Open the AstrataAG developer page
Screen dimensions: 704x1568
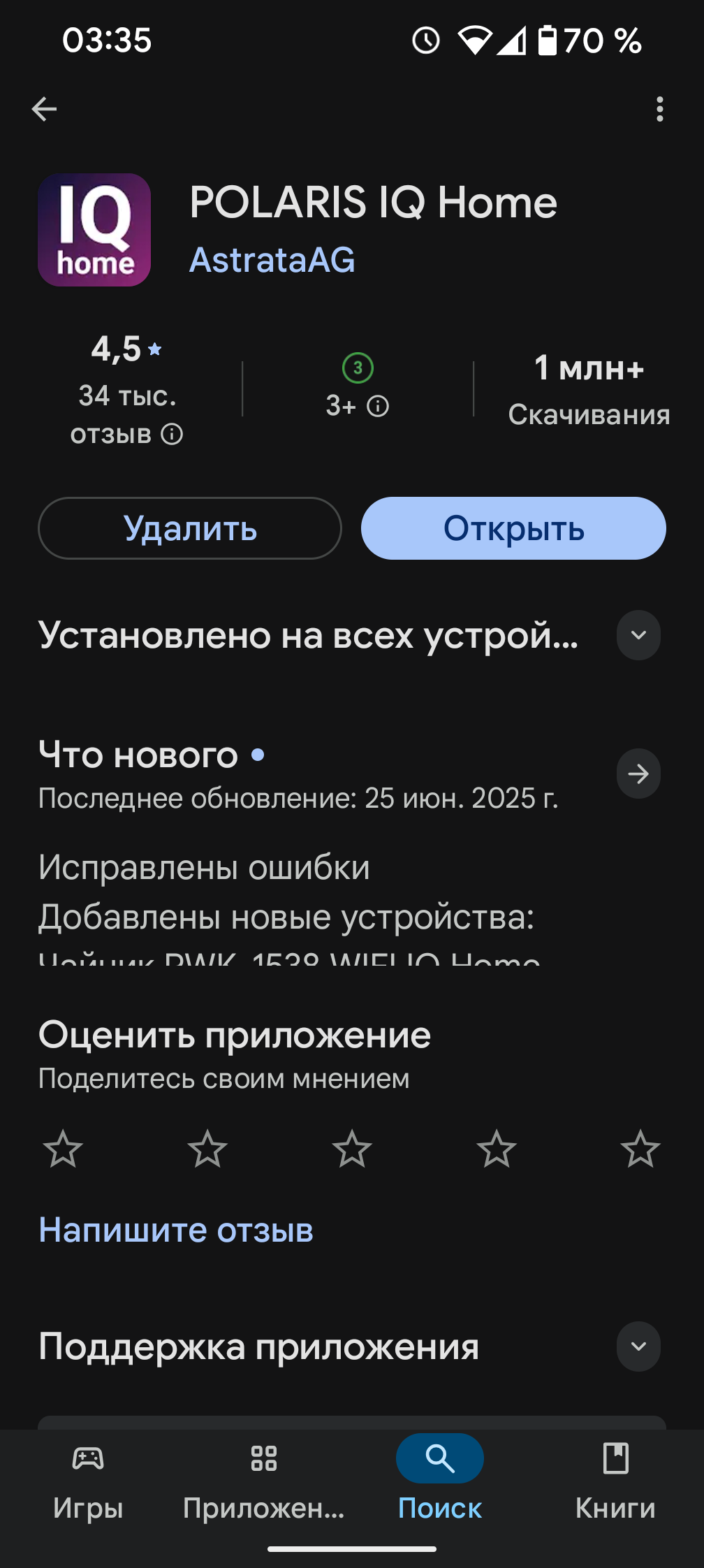click(x=272, y=260)
